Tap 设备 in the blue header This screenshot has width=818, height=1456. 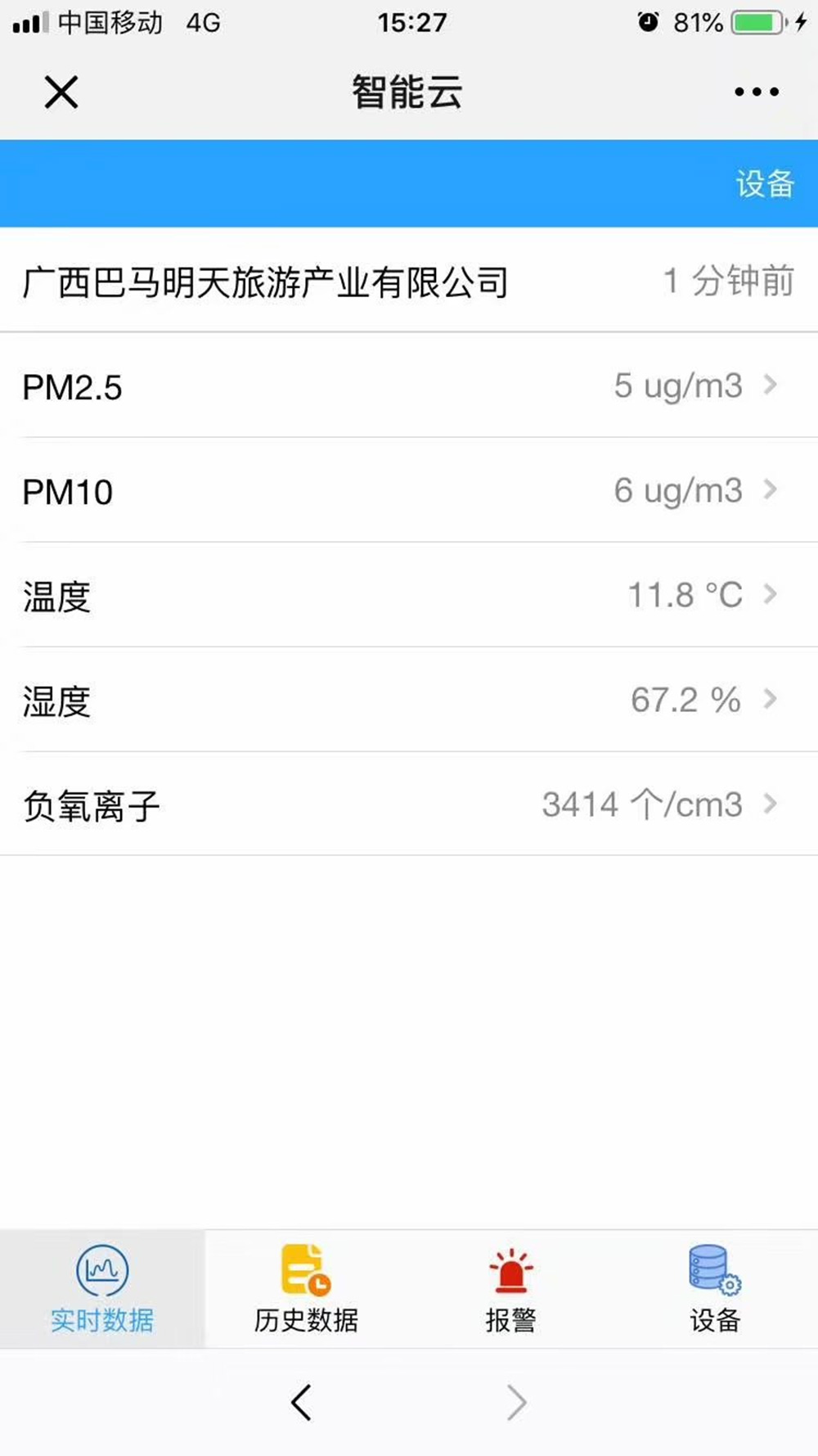[765, 183]
